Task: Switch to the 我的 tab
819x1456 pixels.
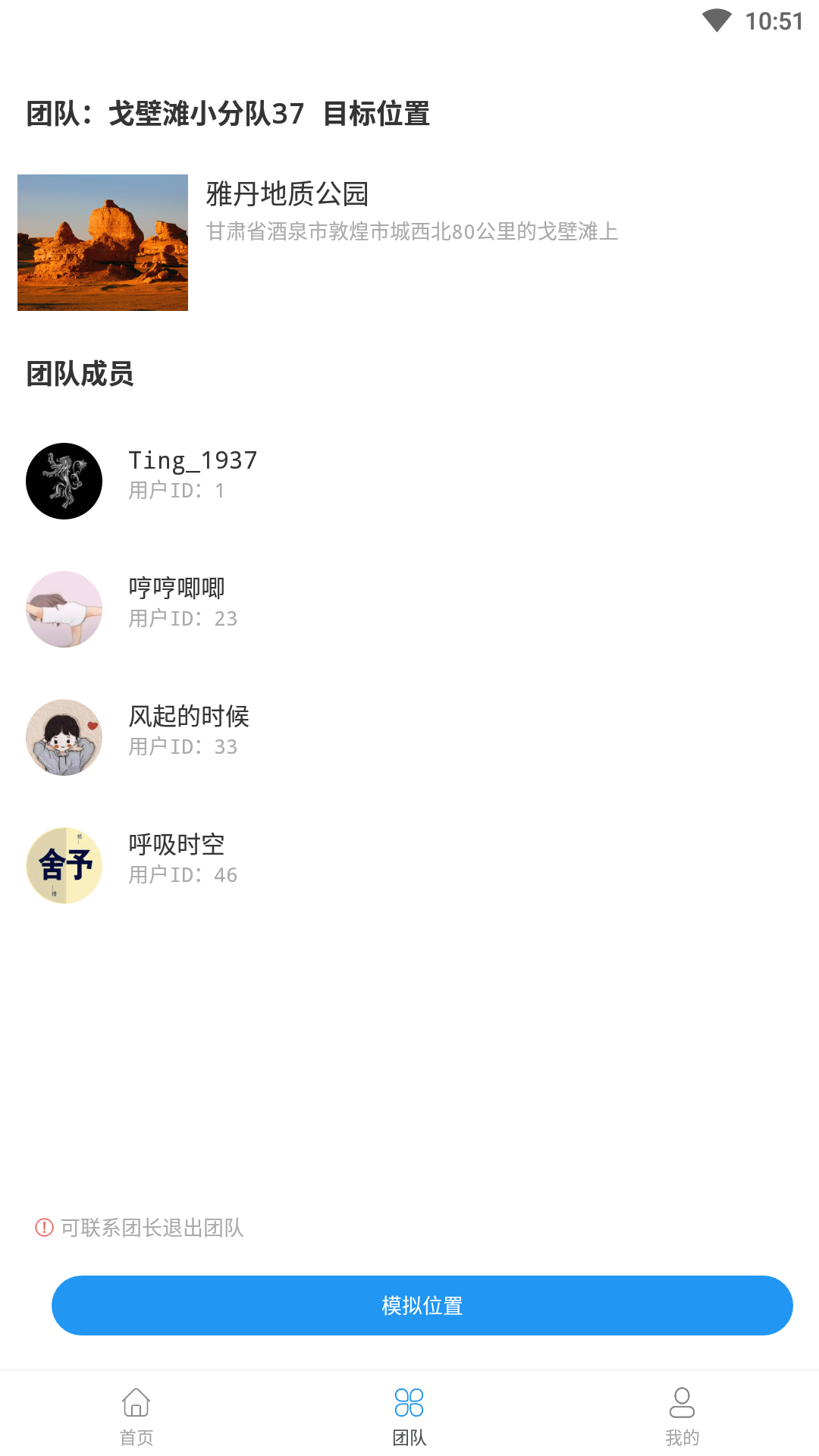Action: (x=682, y=1416)
